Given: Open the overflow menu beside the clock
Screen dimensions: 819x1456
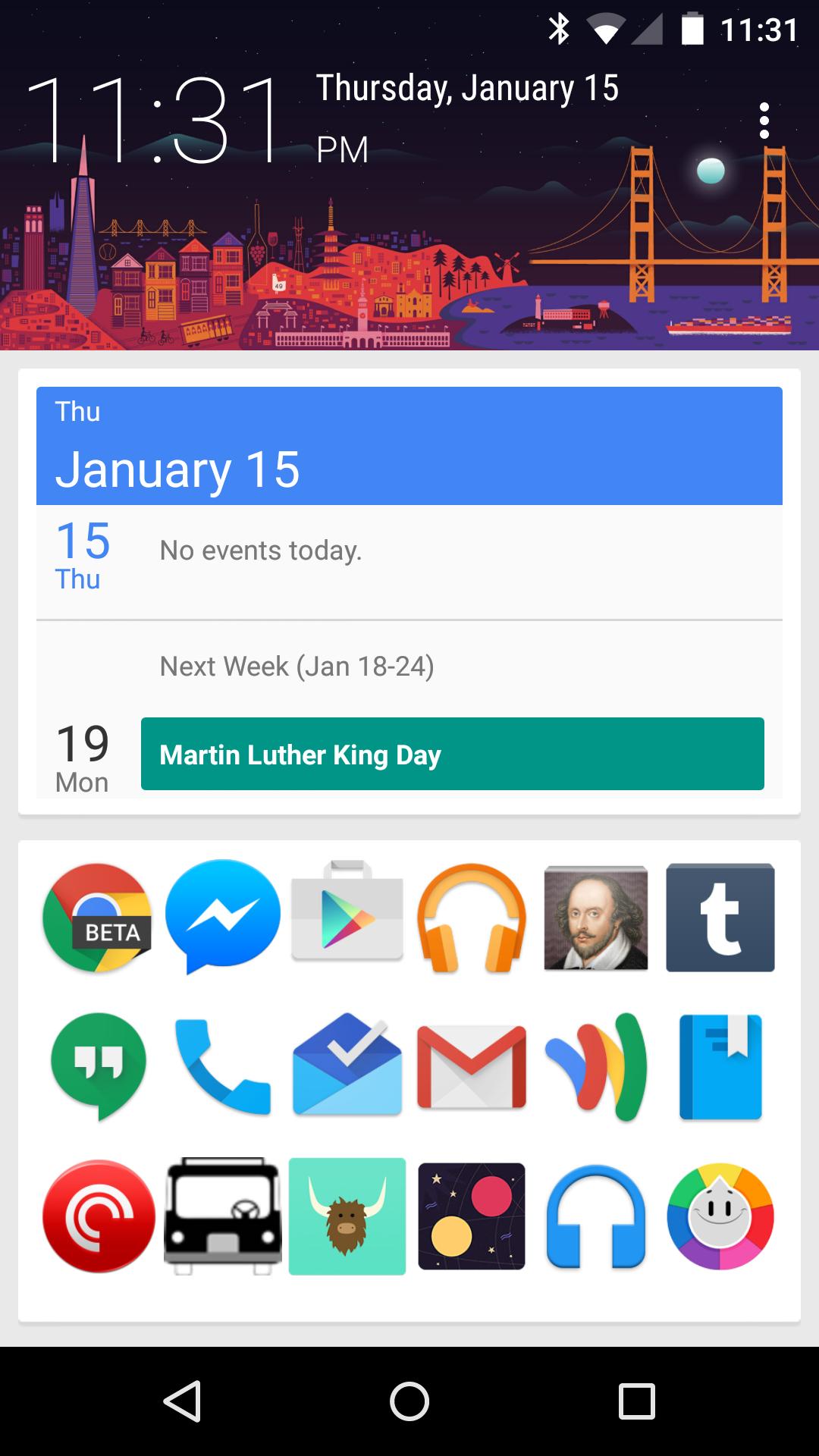Looking at the screenshot, I should [764, 121].
